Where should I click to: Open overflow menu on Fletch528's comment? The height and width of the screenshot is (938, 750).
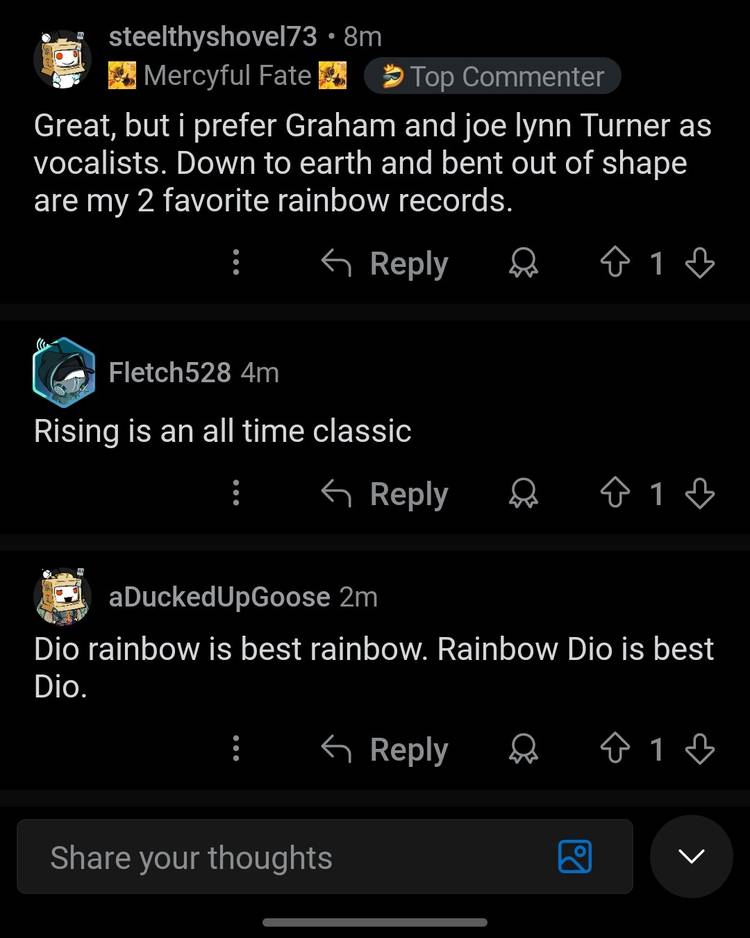point(236,493)
